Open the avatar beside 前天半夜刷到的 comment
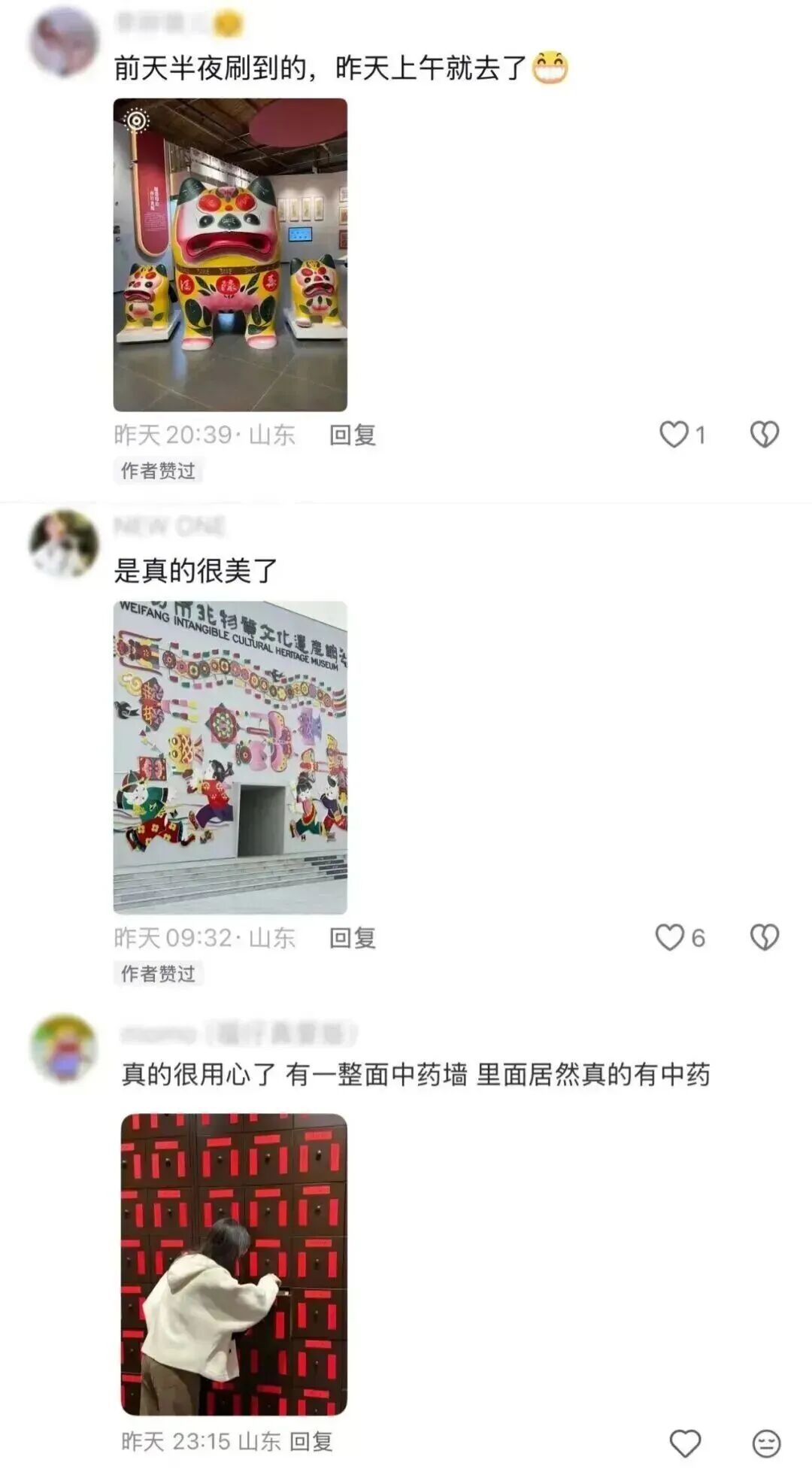The width and height of the screenshot is (812, 1484). [x=64, y=42]
